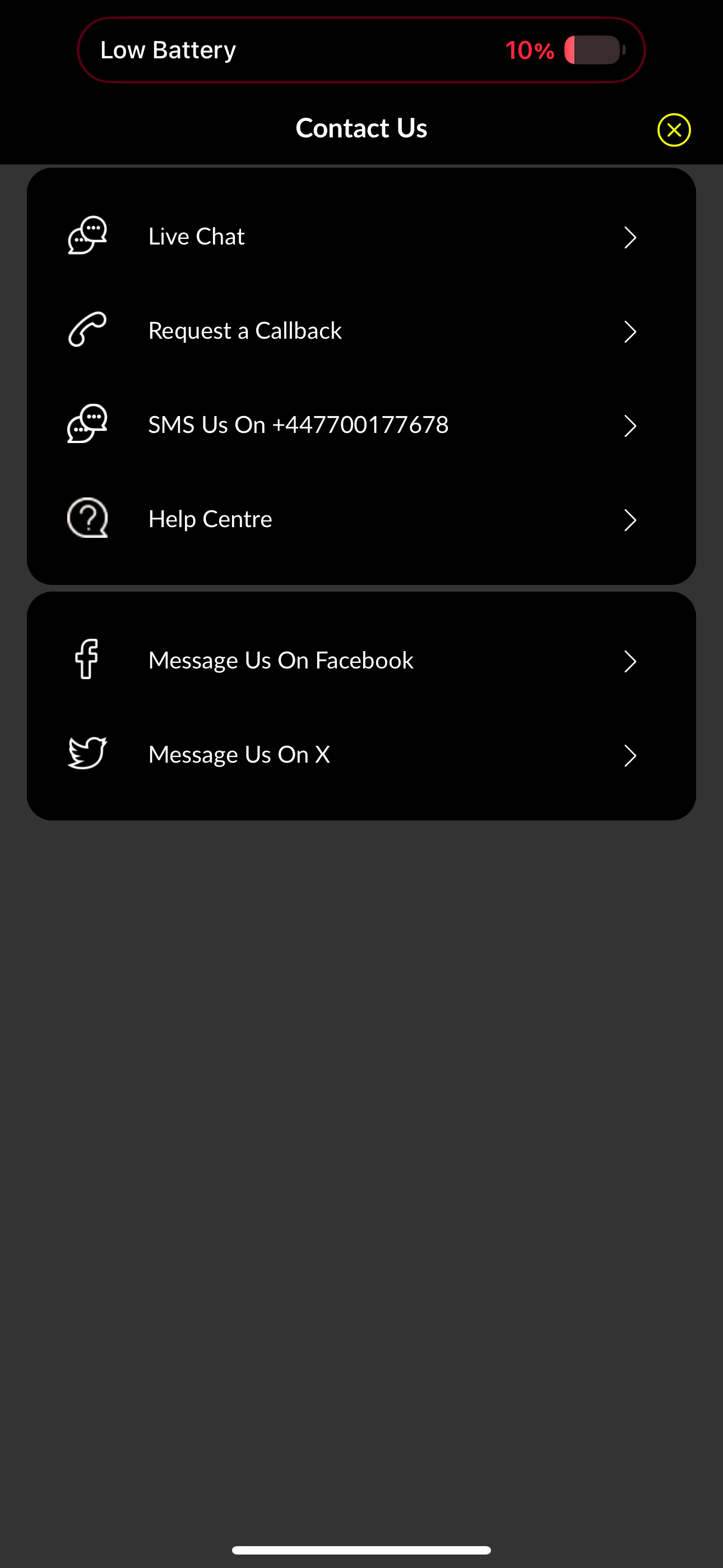Open the Request a Callback chevron
Screen dimensions: 723x1568
[x=630, y=332]
